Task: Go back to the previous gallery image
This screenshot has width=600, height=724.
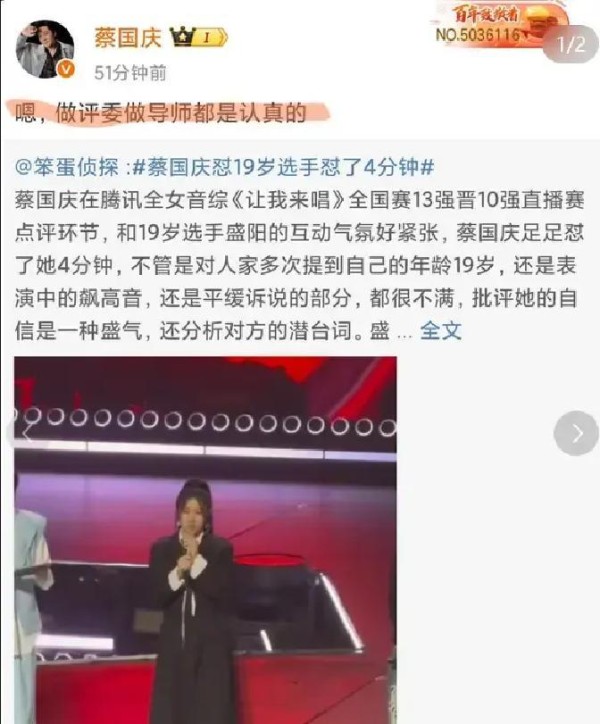Action: [18, 431]
